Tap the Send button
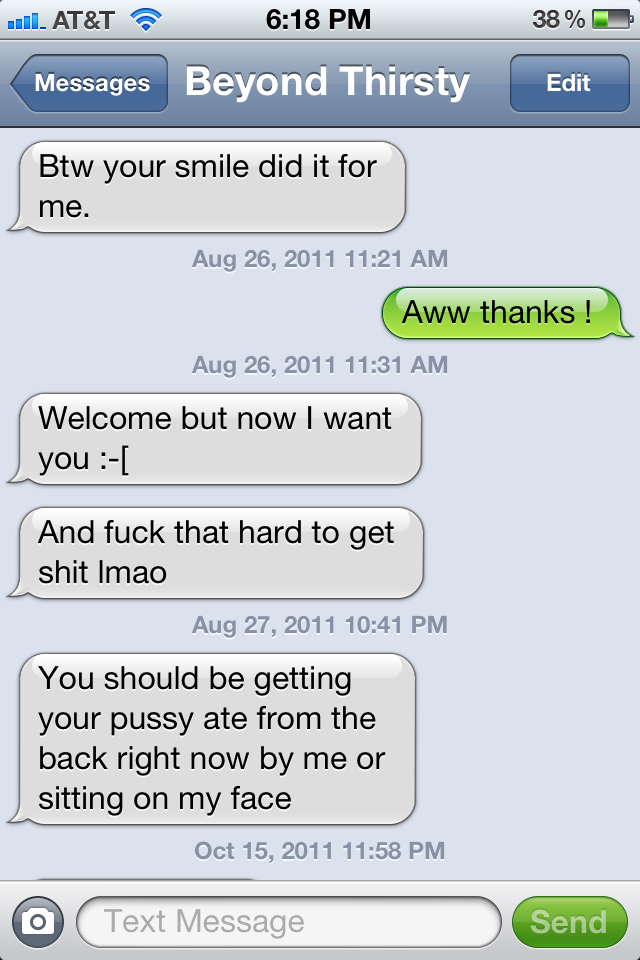This screenshot has height=960, width=640. click(568, 921)
